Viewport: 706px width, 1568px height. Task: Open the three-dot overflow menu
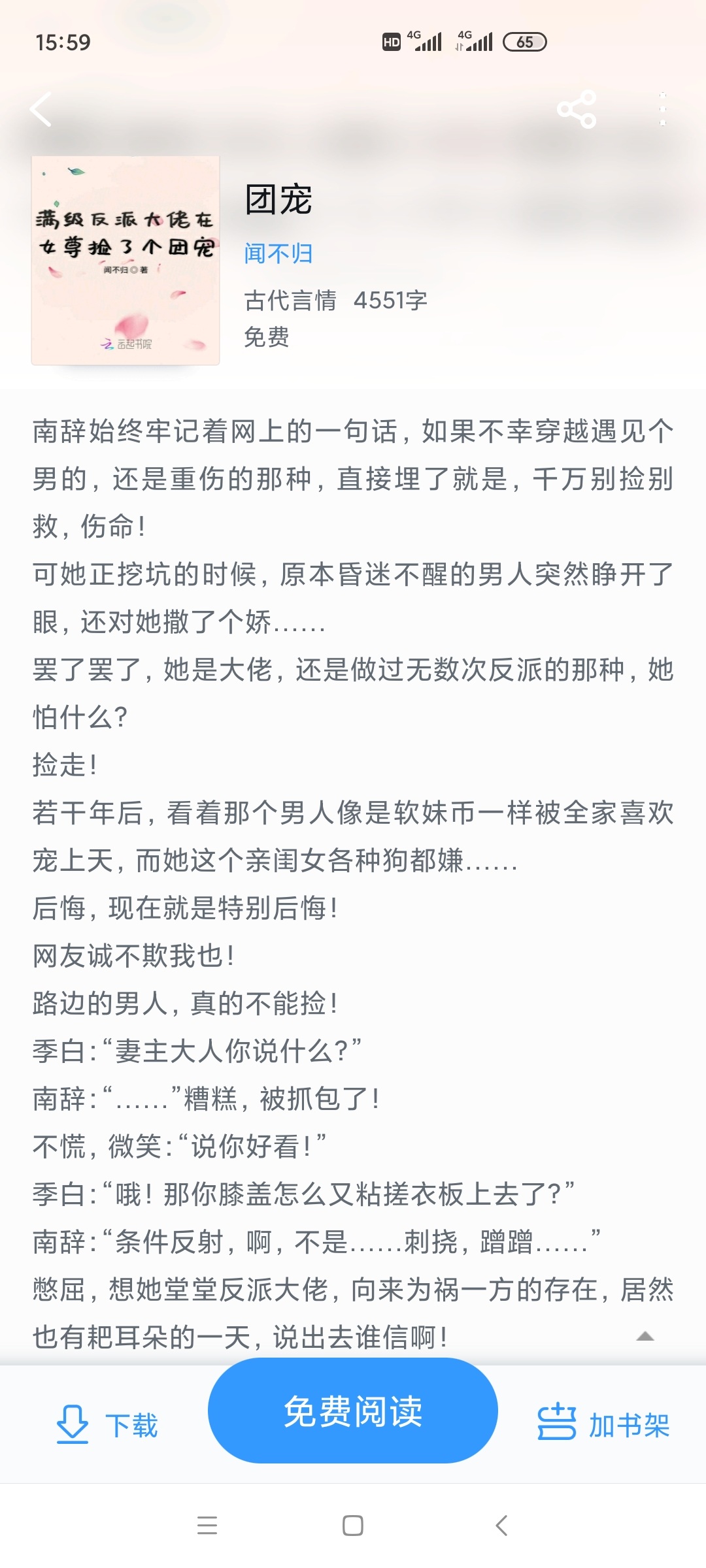coord(663,109)
